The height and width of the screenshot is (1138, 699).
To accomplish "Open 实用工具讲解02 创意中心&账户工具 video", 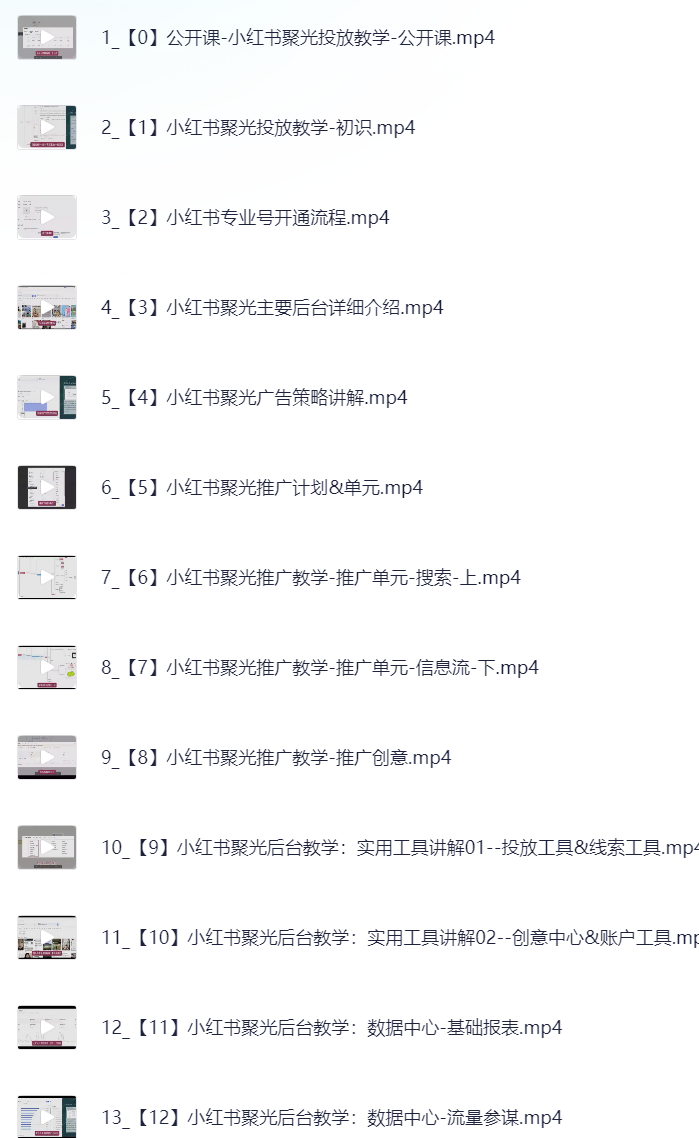I will click(400, 938).
